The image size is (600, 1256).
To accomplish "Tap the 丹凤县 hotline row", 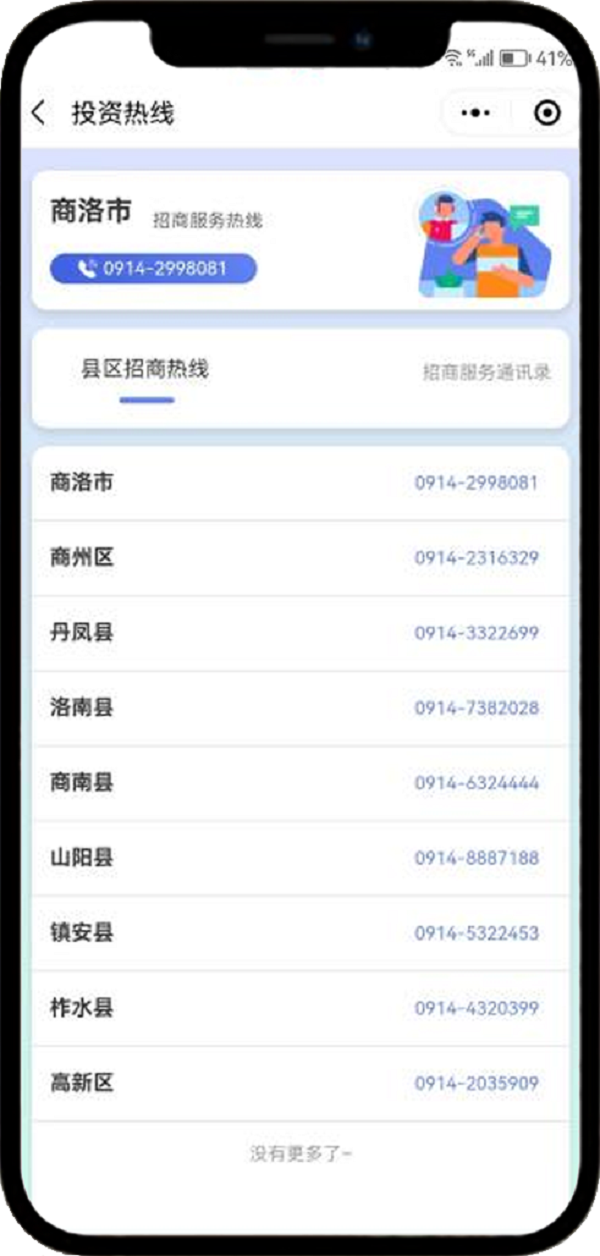I will point(300,633).
